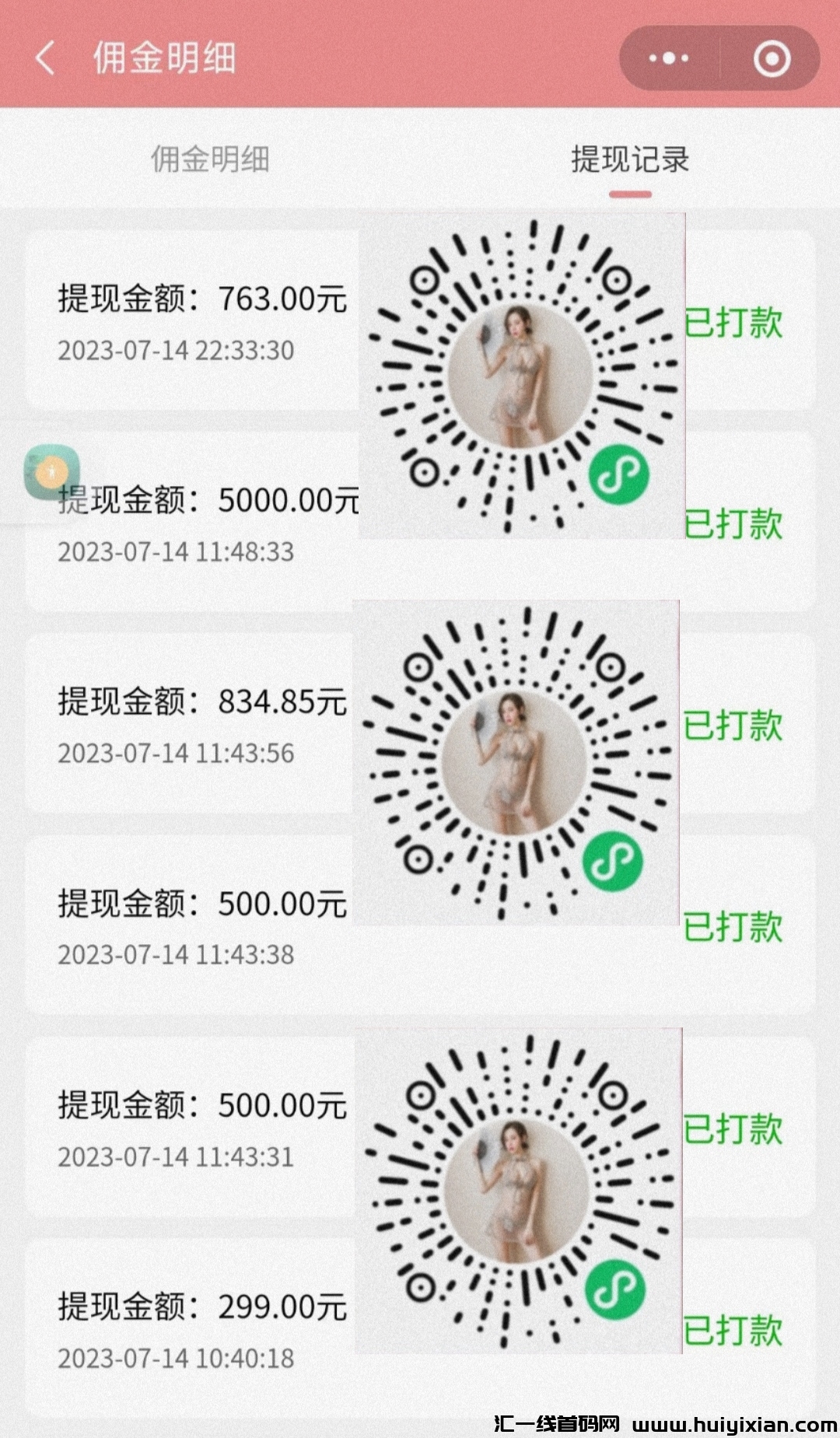The width and height of the screenshot is (840, 1438).
Task: Switch to the 佣金明细 tab
Action: coord(210,159)
